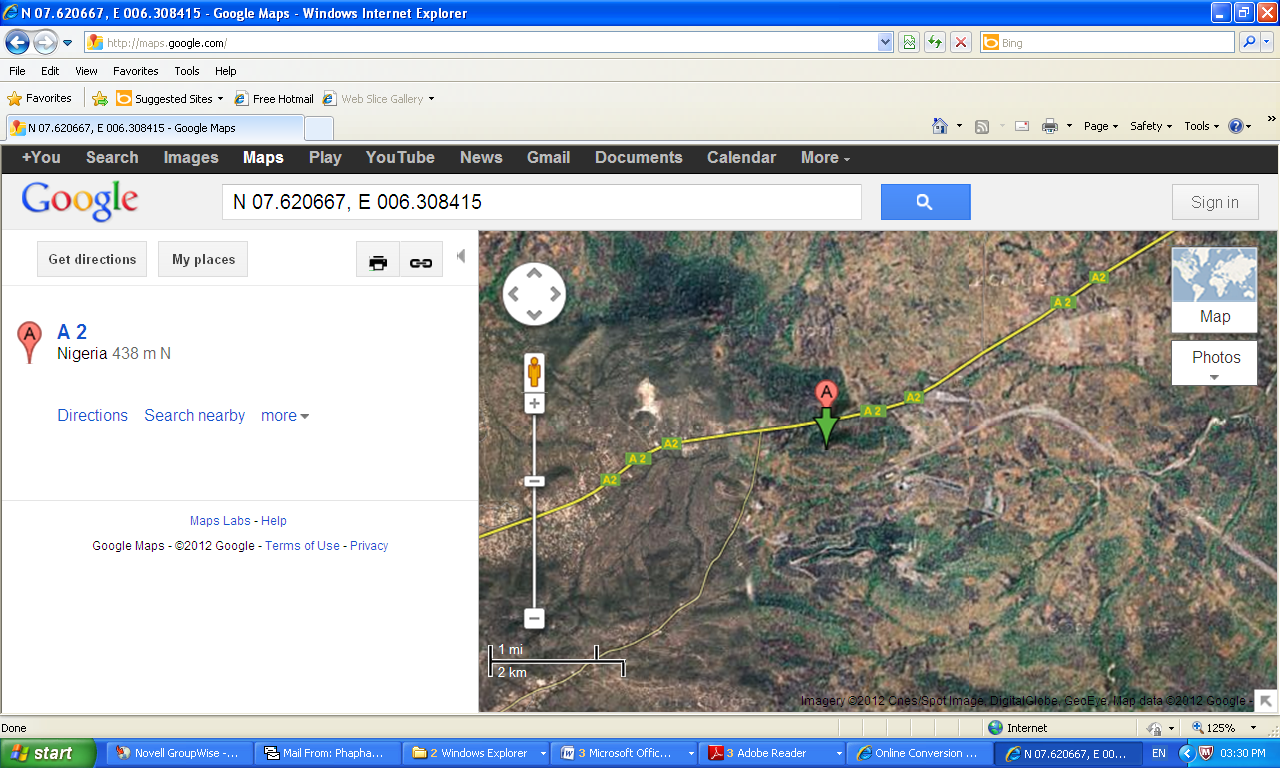Open the A 2 result

(x=72, y=332)
